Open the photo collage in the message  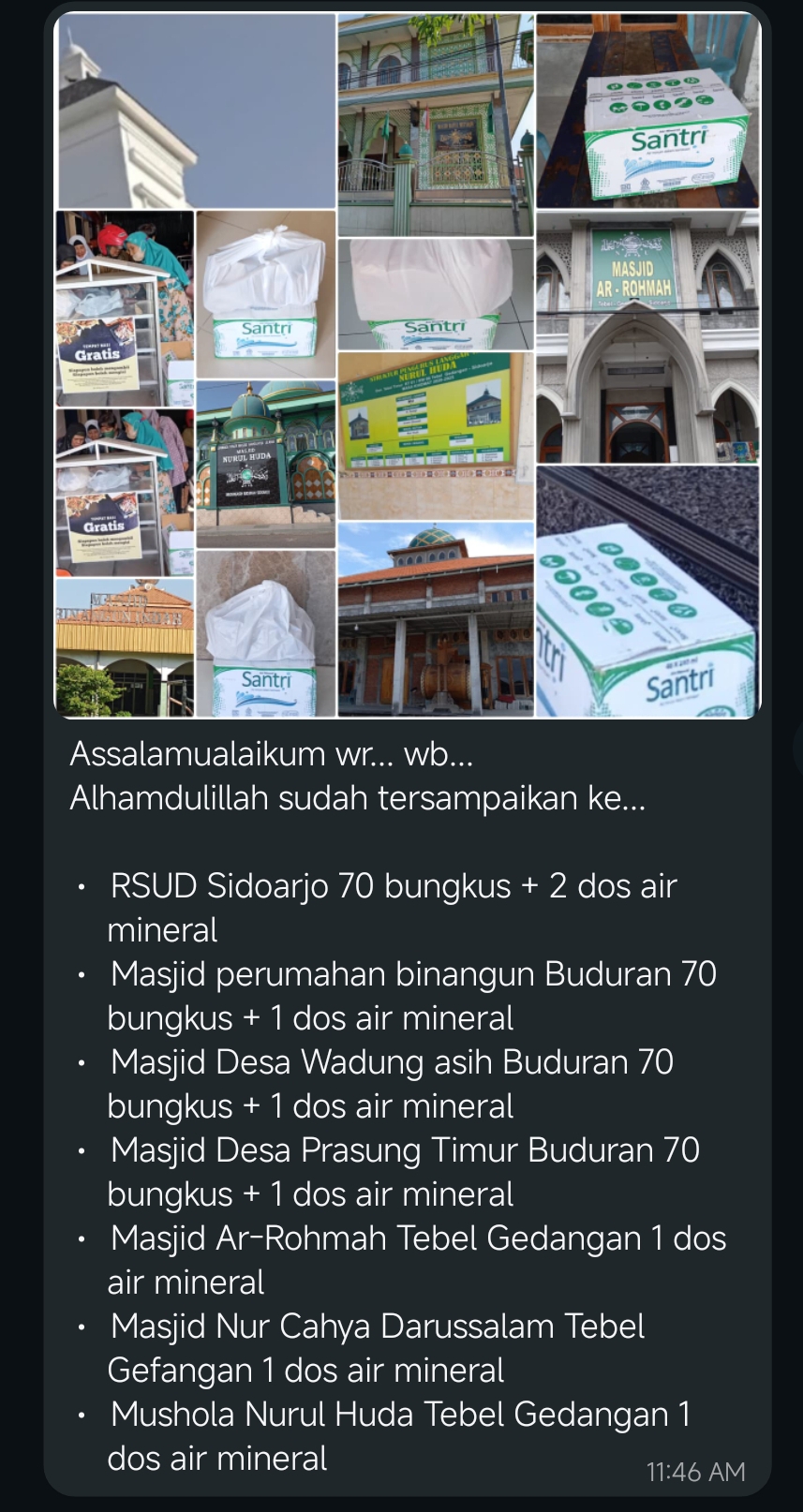click(x=408, y=365)
